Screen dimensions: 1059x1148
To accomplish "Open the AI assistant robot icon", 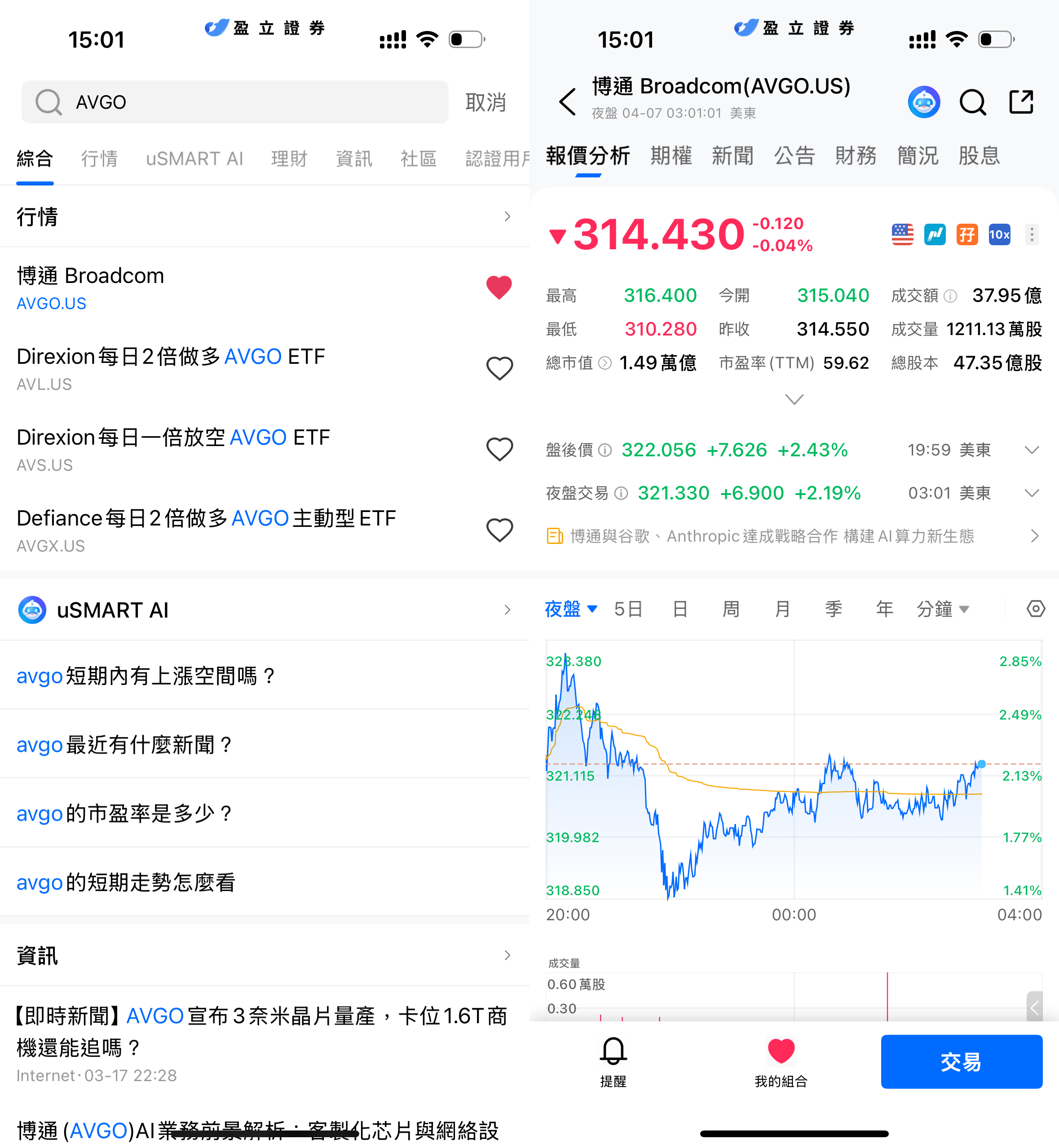I will point(923,102).
